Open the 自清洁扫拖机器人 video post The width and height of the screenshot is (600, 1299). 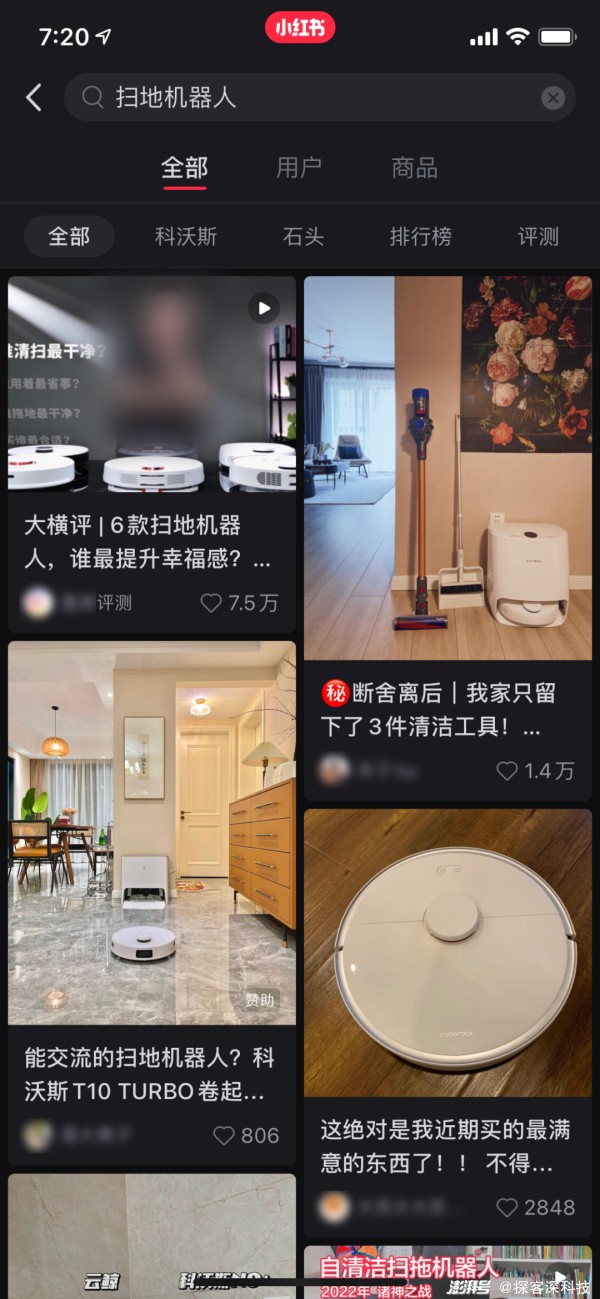pyautogui.click(x=447, y=1270)
